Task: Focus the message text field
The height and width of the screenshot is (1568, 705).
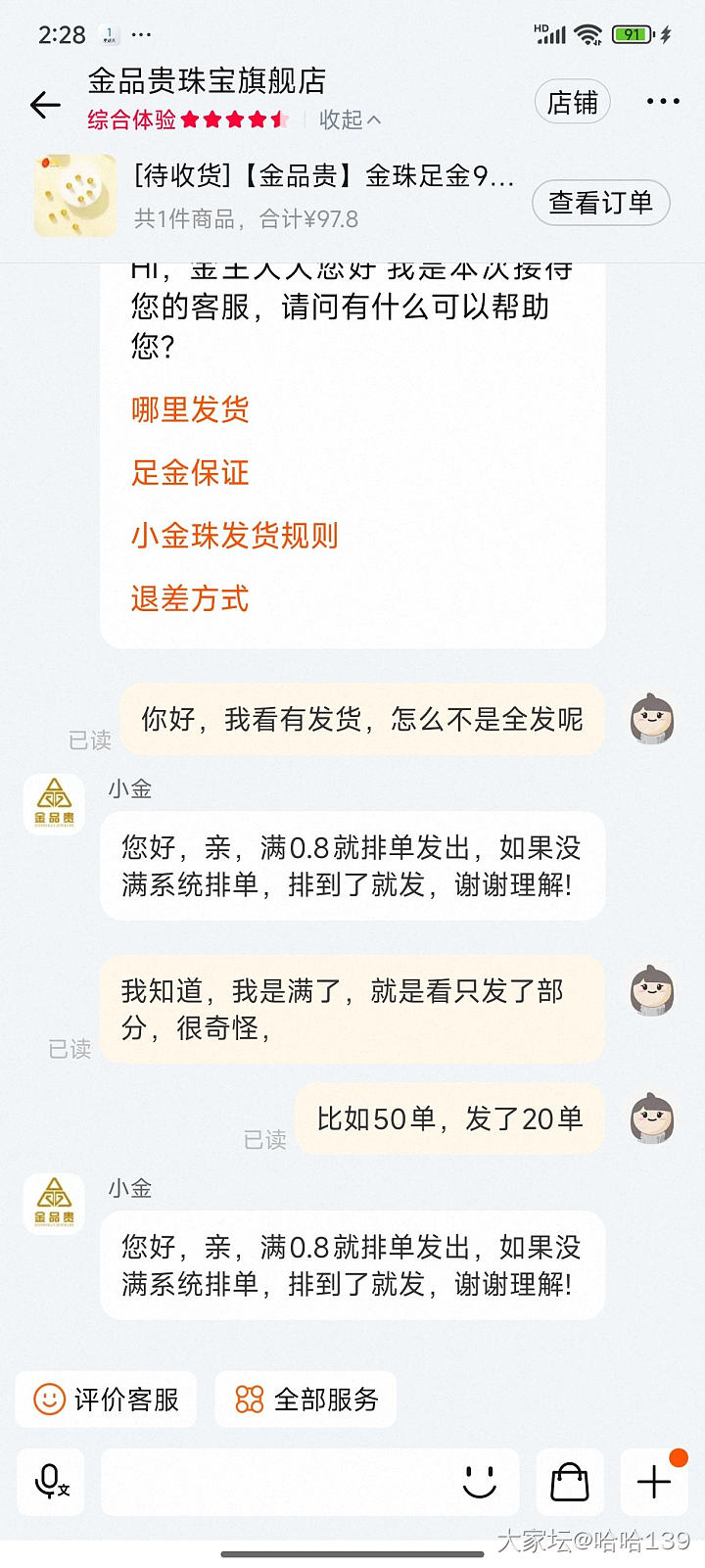Action: click(274, 1482)
